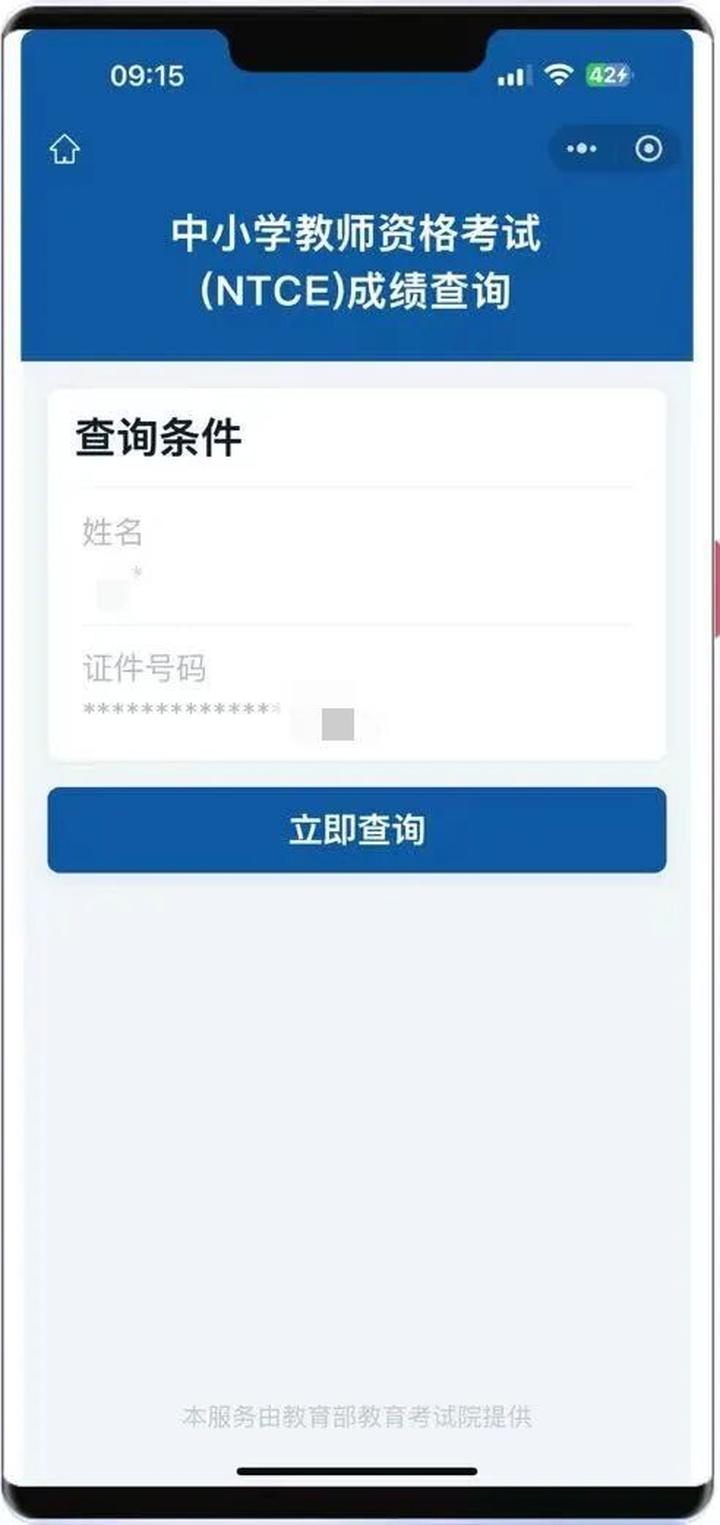Screen dimensions: 720x1525
Task: Close the mini program with the circle button
Action: (649, 149)
